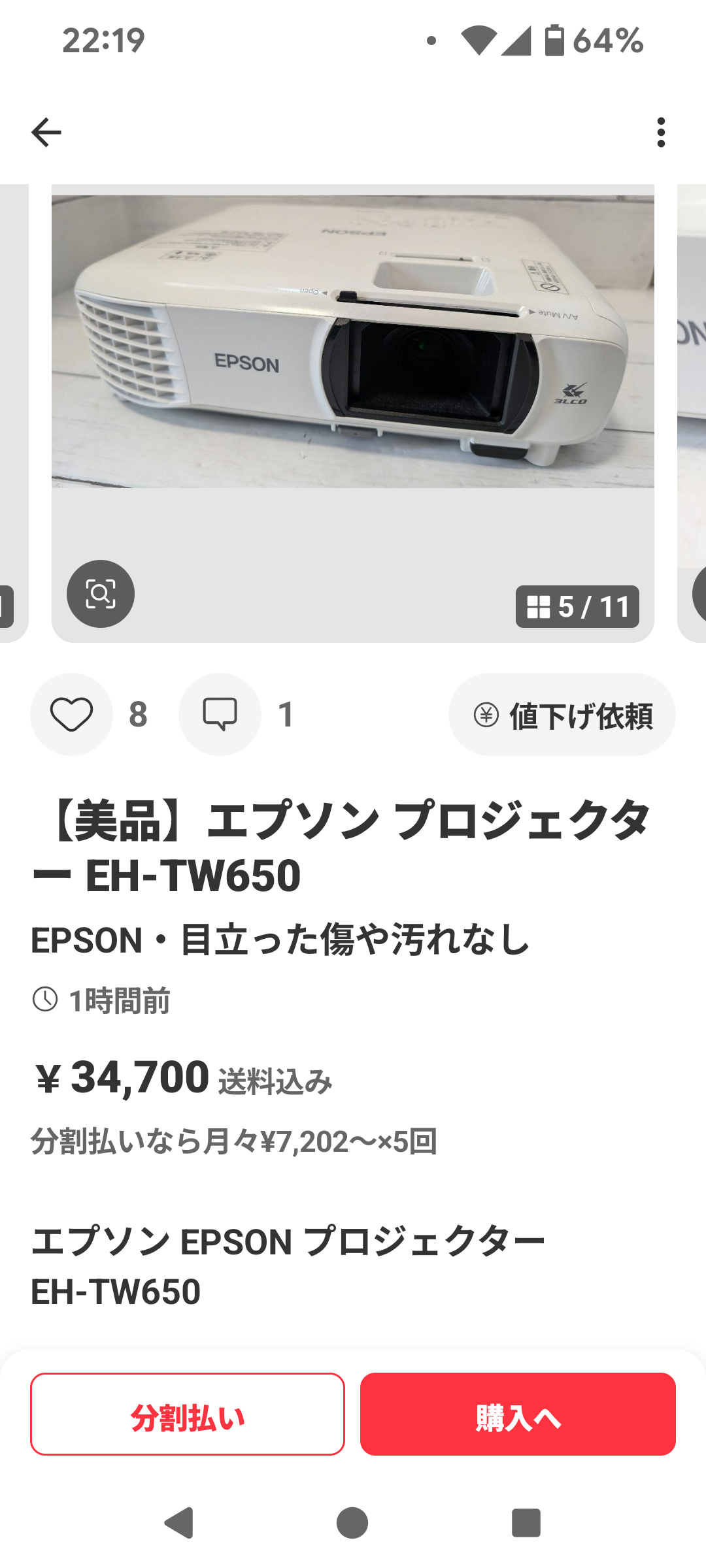
Task: Open recent apps from the navigation bar
Action: [x=526, y=1523]
